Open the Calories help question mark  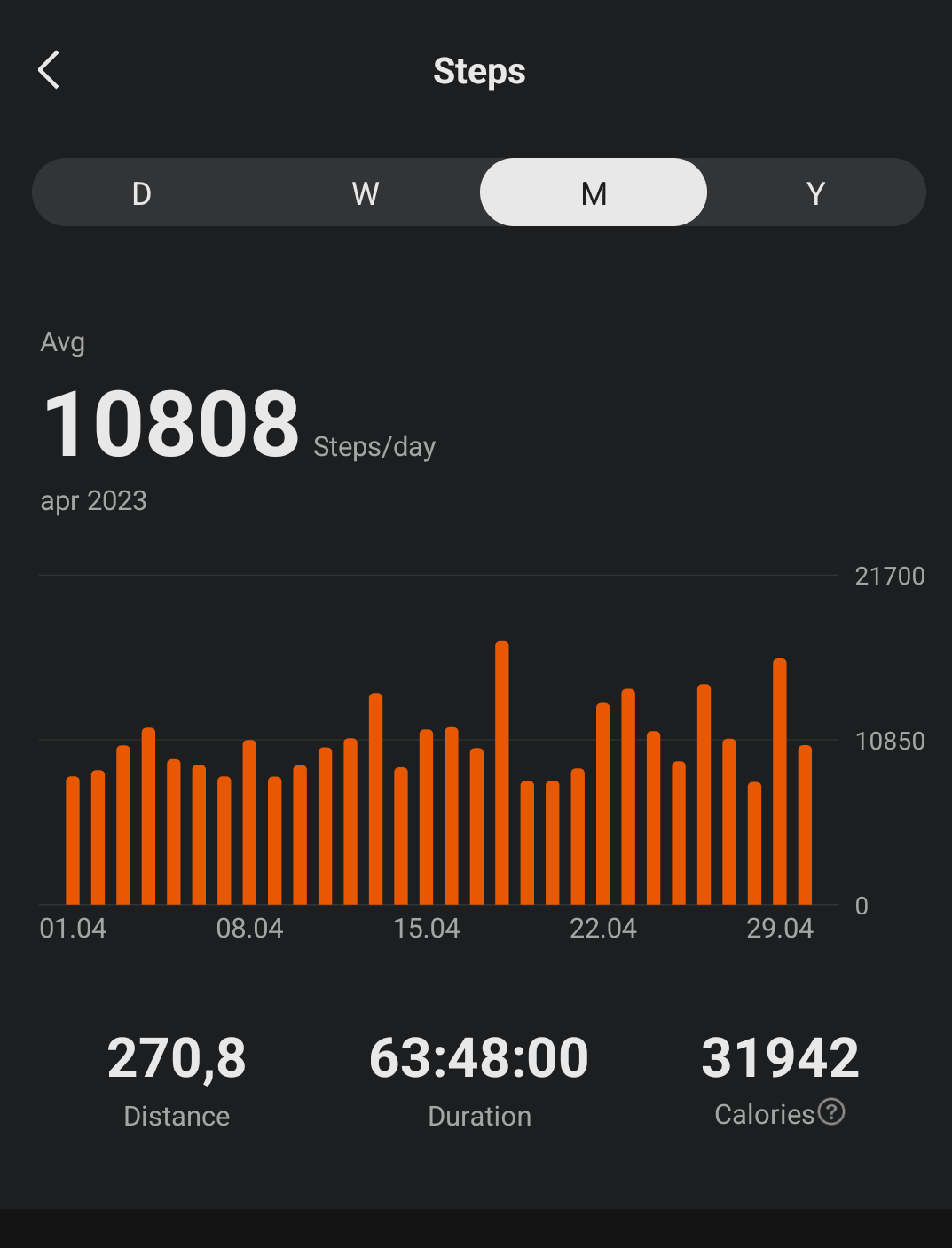coord(831,1111)
